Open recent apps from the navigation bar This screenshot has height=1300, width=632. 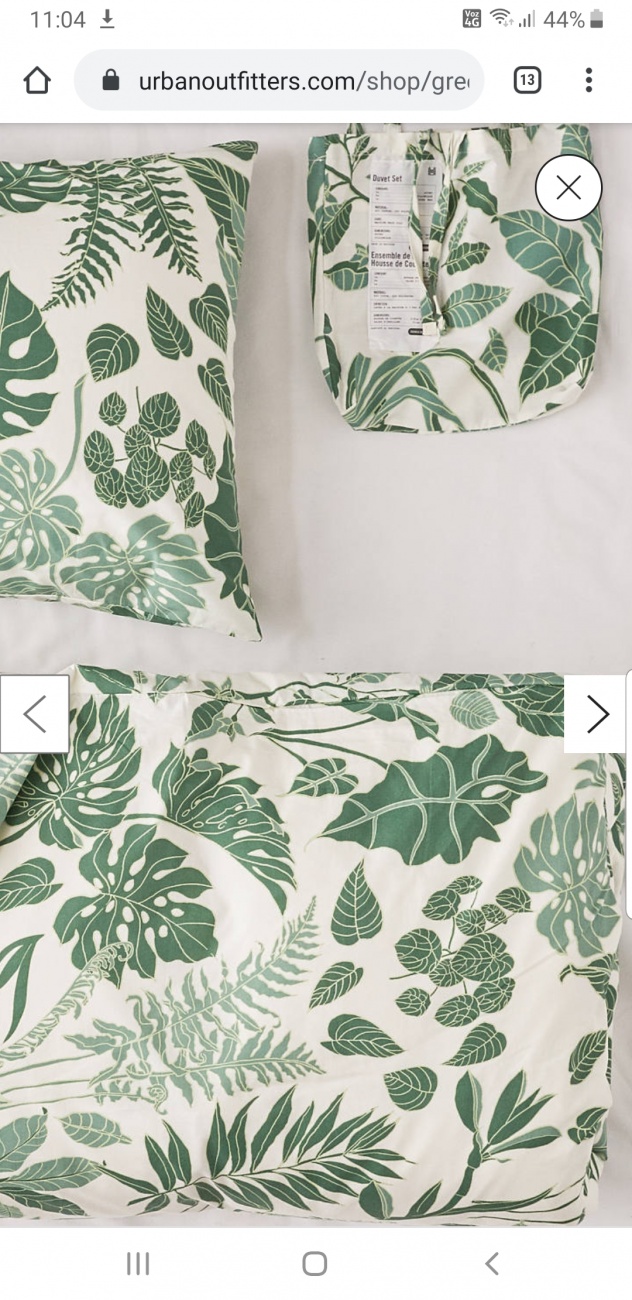[138, 1263]
